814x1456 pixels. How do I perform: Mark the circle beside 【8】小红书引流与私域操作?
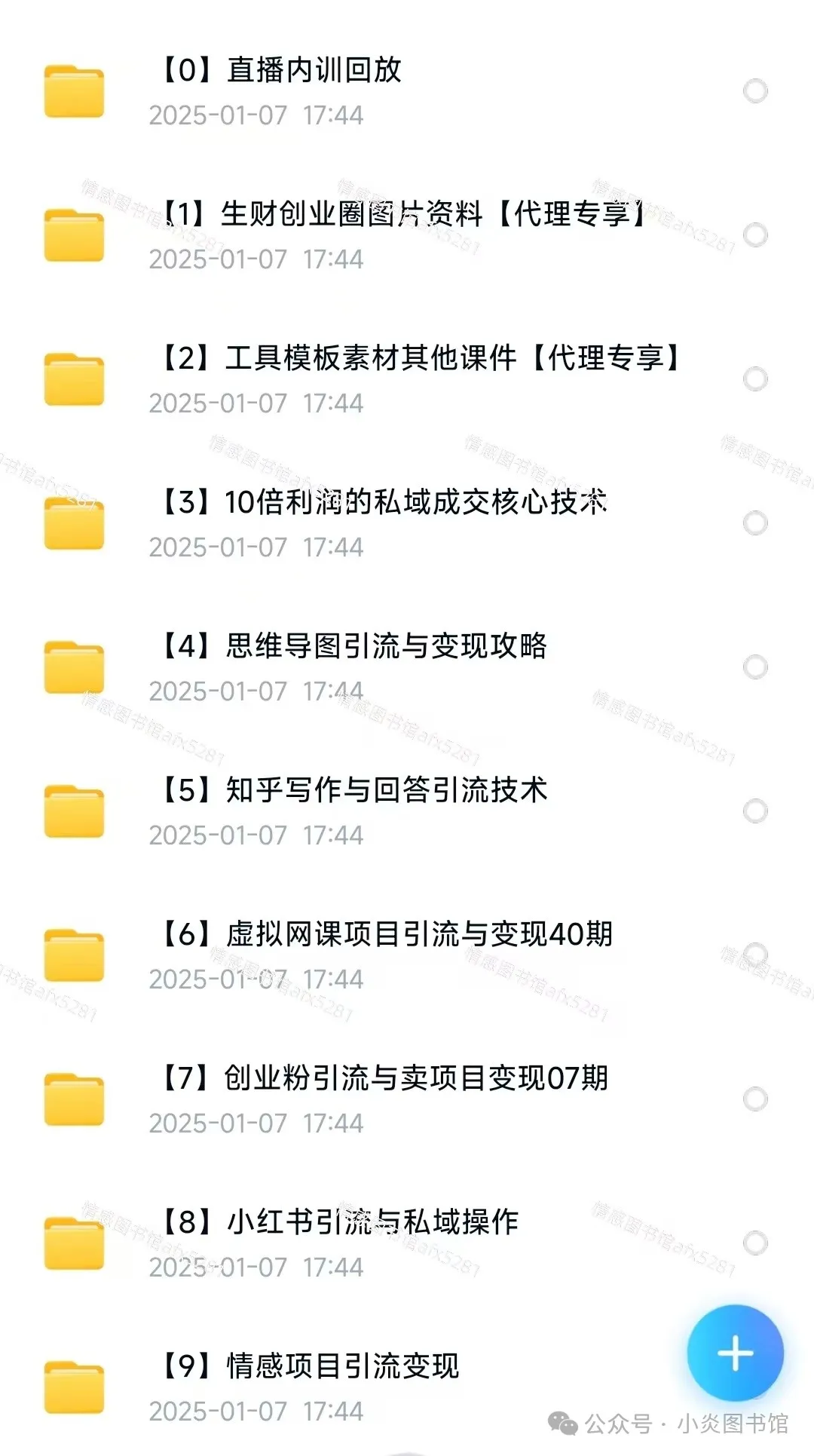[x=755, y=1243]
